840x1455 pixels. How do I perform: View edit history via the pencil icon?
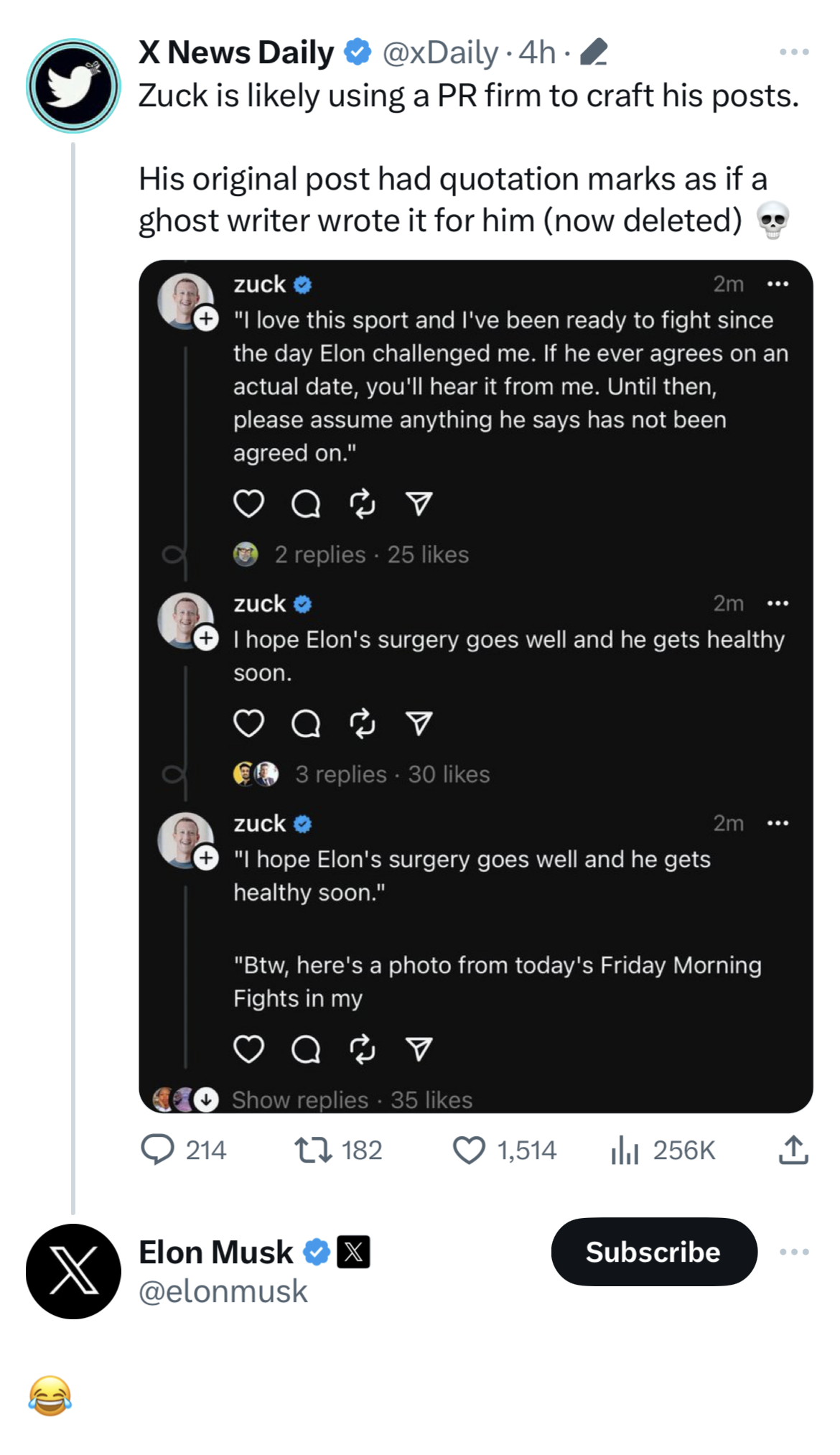click(594, 52)
